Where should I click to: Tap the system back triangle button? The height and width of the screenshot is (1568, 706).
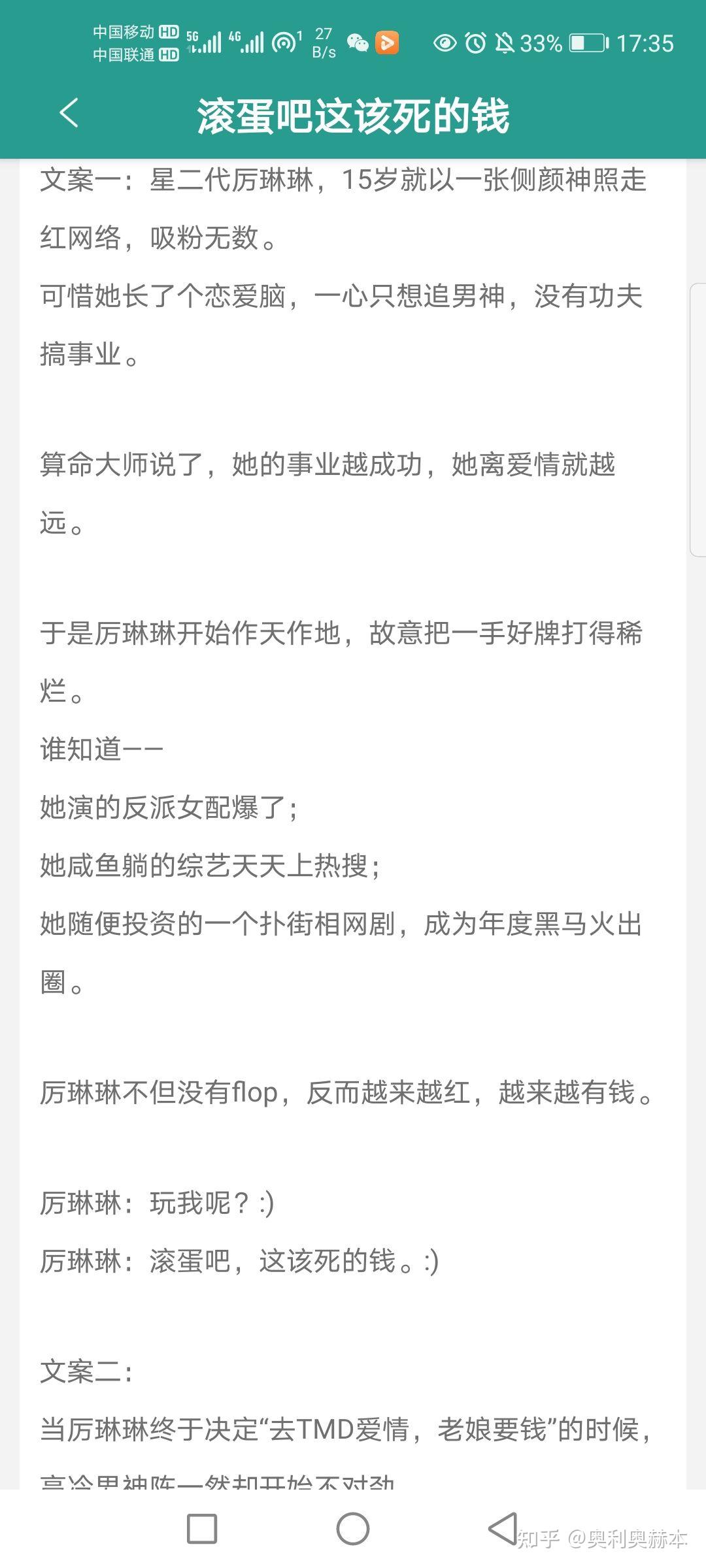point(503,1529)
